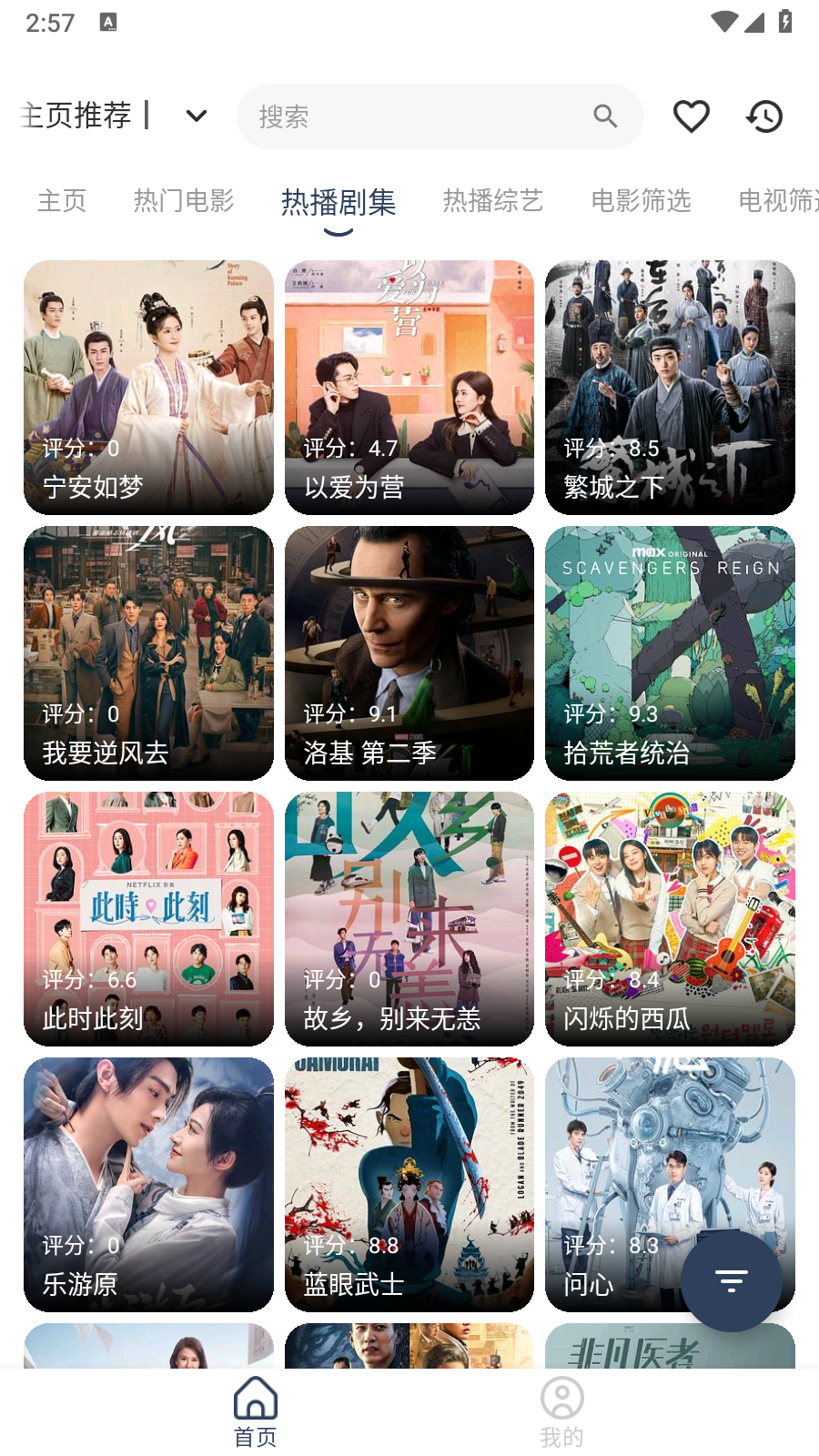Open the drama 宁安如梦
The height and width of the screenshot is (1456, 819).
[148, 387]
